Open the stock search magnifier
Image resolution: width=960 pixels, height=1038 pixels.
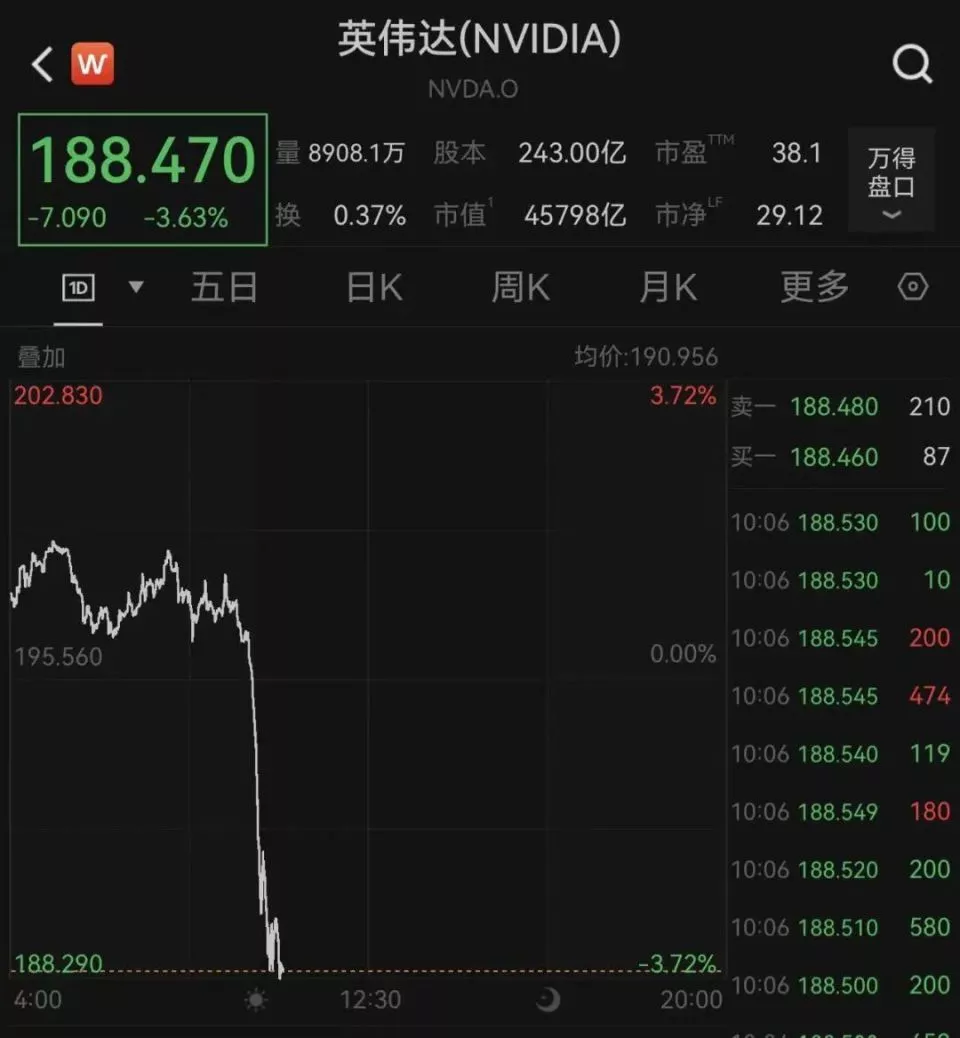coord(911,63)
